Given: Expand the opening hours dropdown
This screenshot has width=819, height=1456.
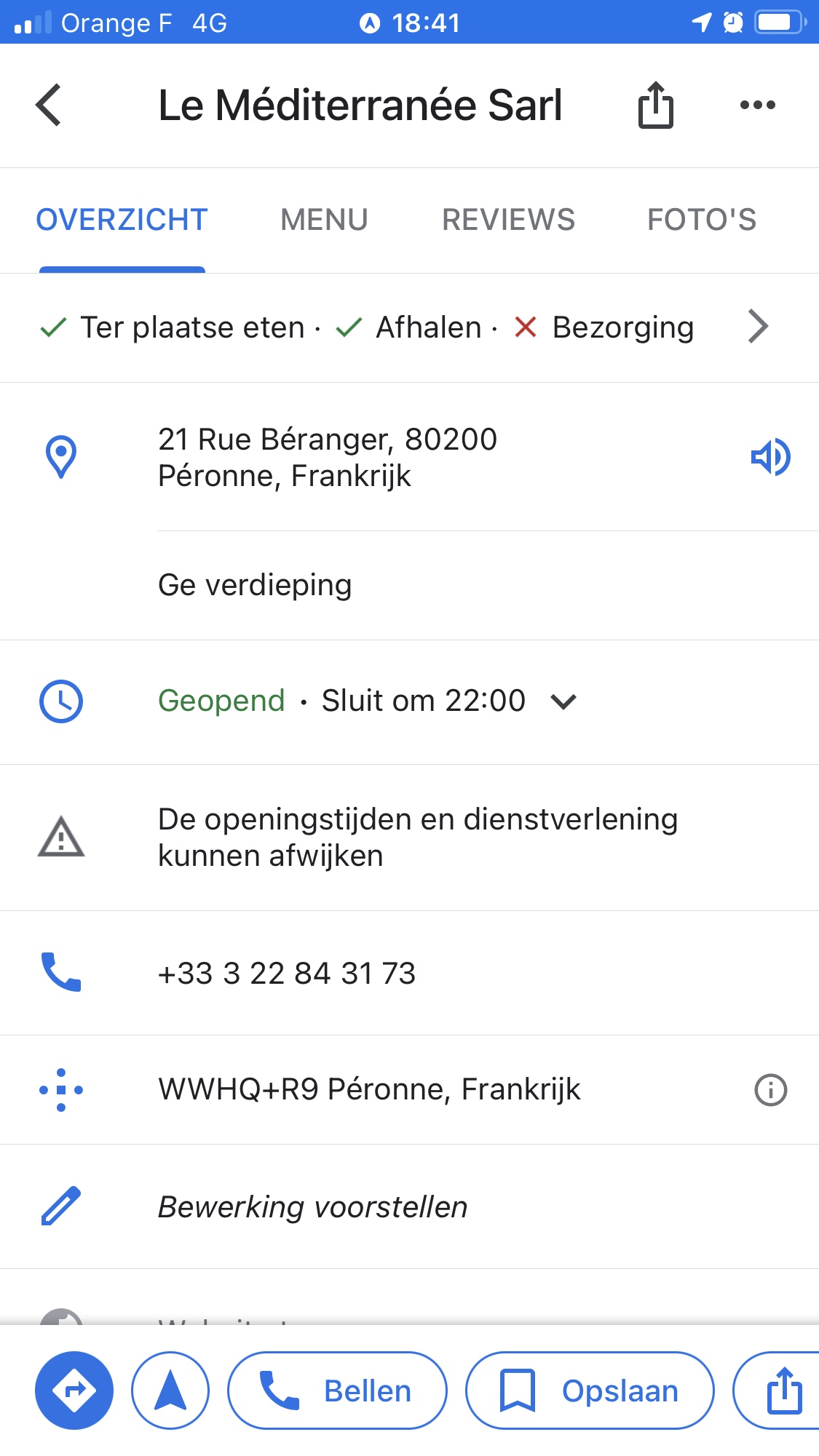Looking at the screenshot, I should tap(563, 701).
